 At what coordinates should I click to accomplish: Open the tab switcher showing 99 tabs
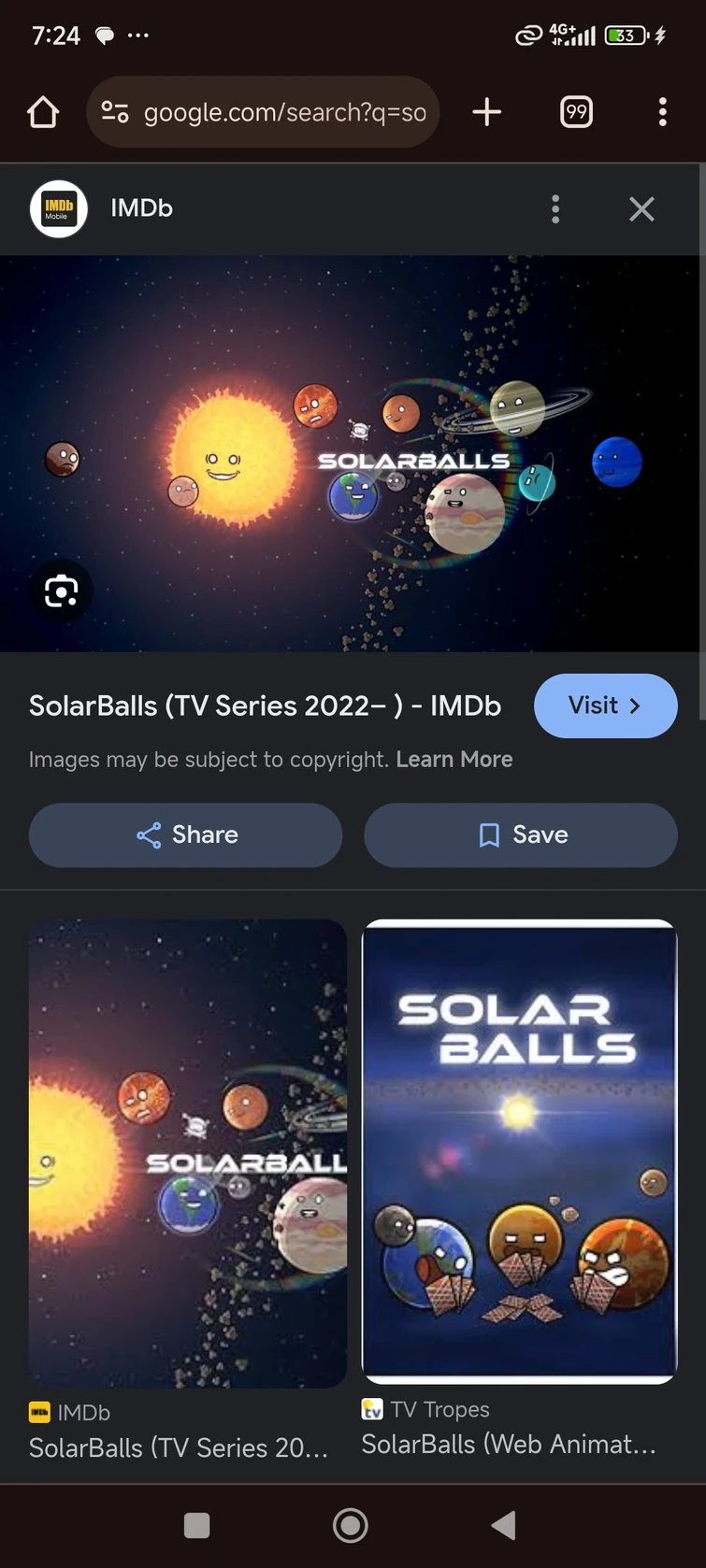[x=575, y=111]
